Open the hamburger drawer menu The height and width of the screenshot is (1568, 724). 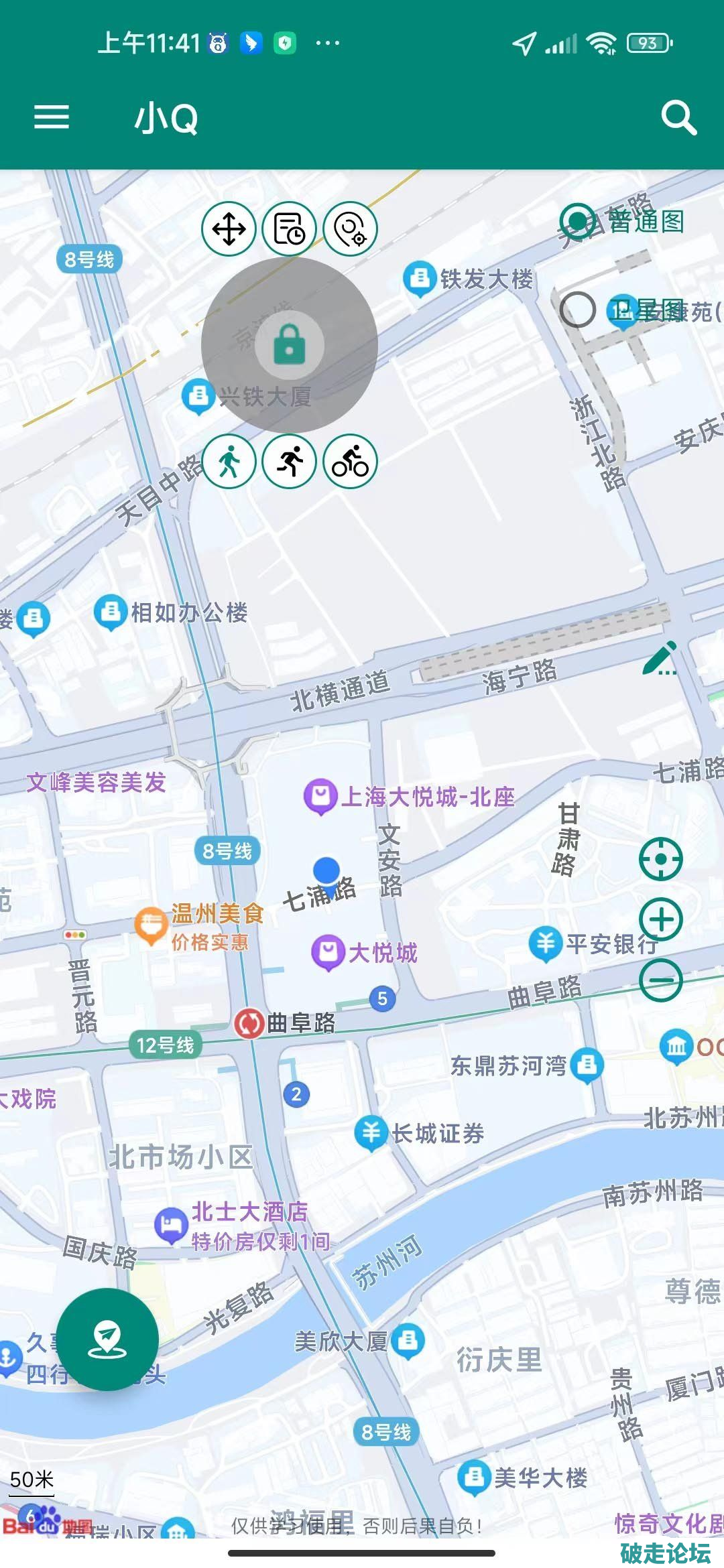tap(52, 117)
